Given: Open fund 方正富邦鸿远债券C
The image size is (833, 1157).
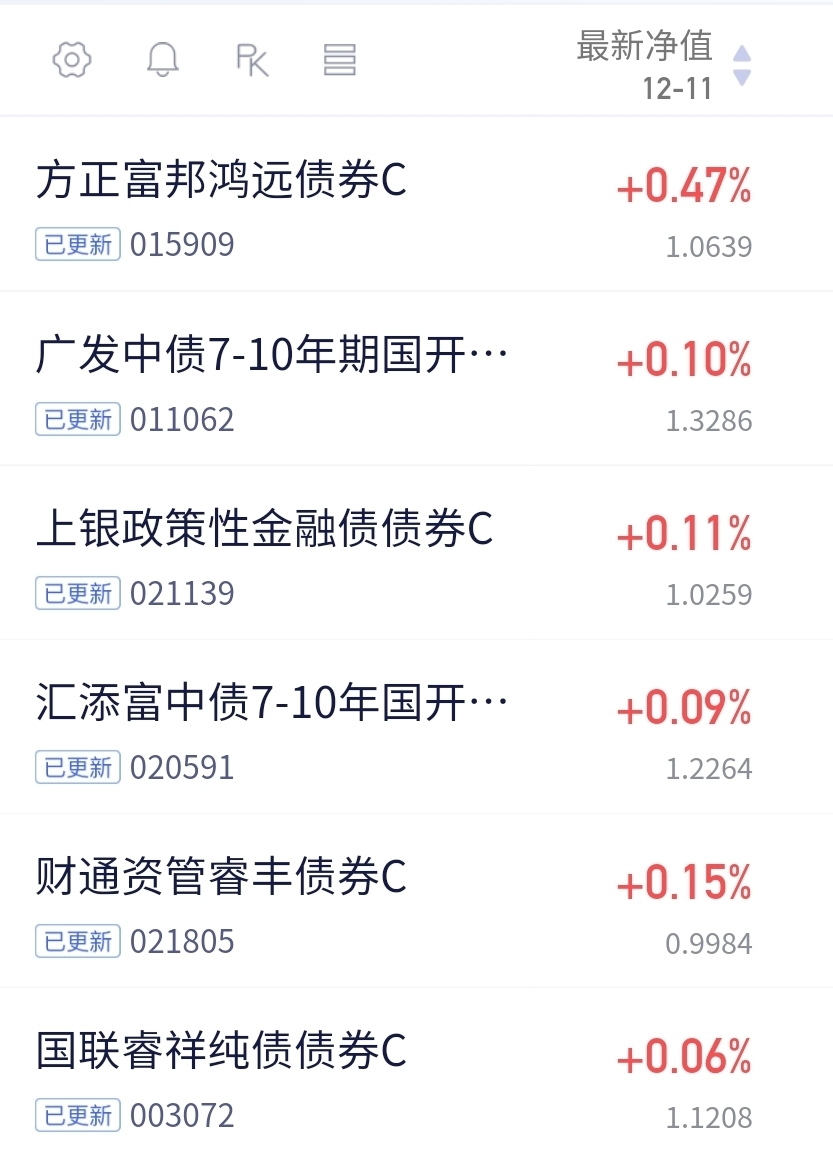Looking at the screenshot, I should coord(222,181).
